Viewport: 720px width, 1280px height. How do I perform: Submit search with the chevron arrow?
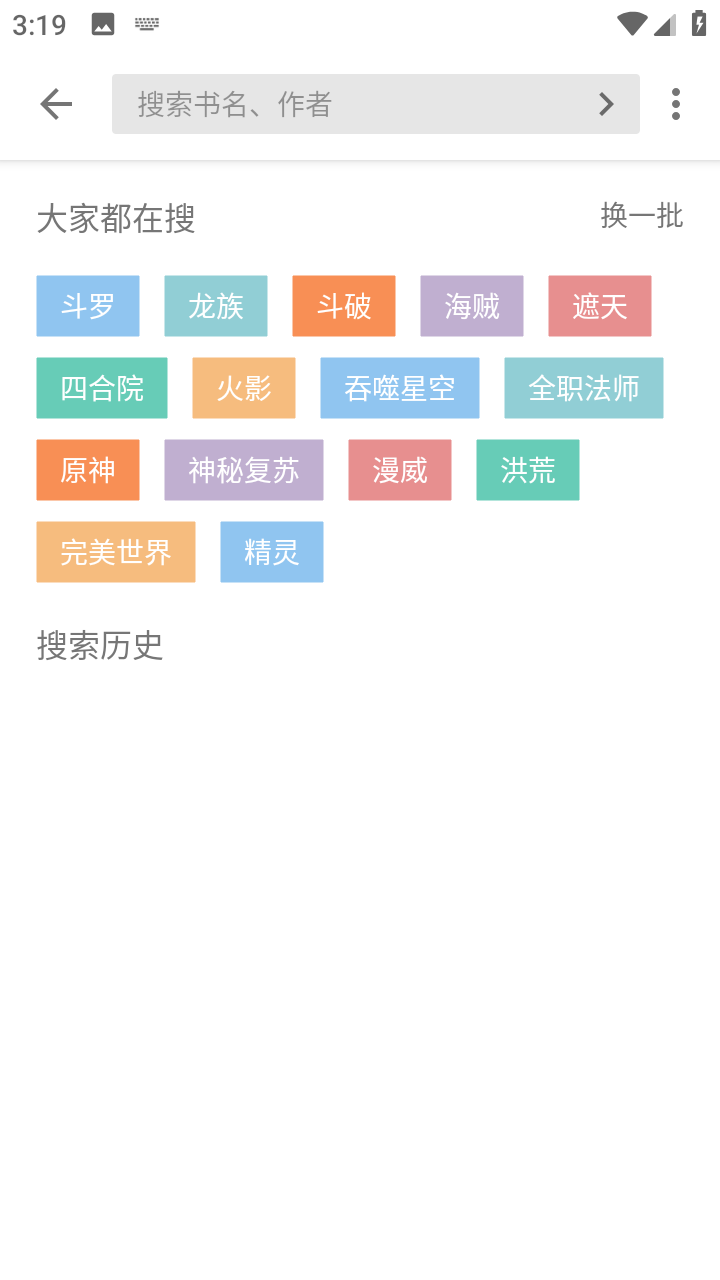(x=606, y=104)
